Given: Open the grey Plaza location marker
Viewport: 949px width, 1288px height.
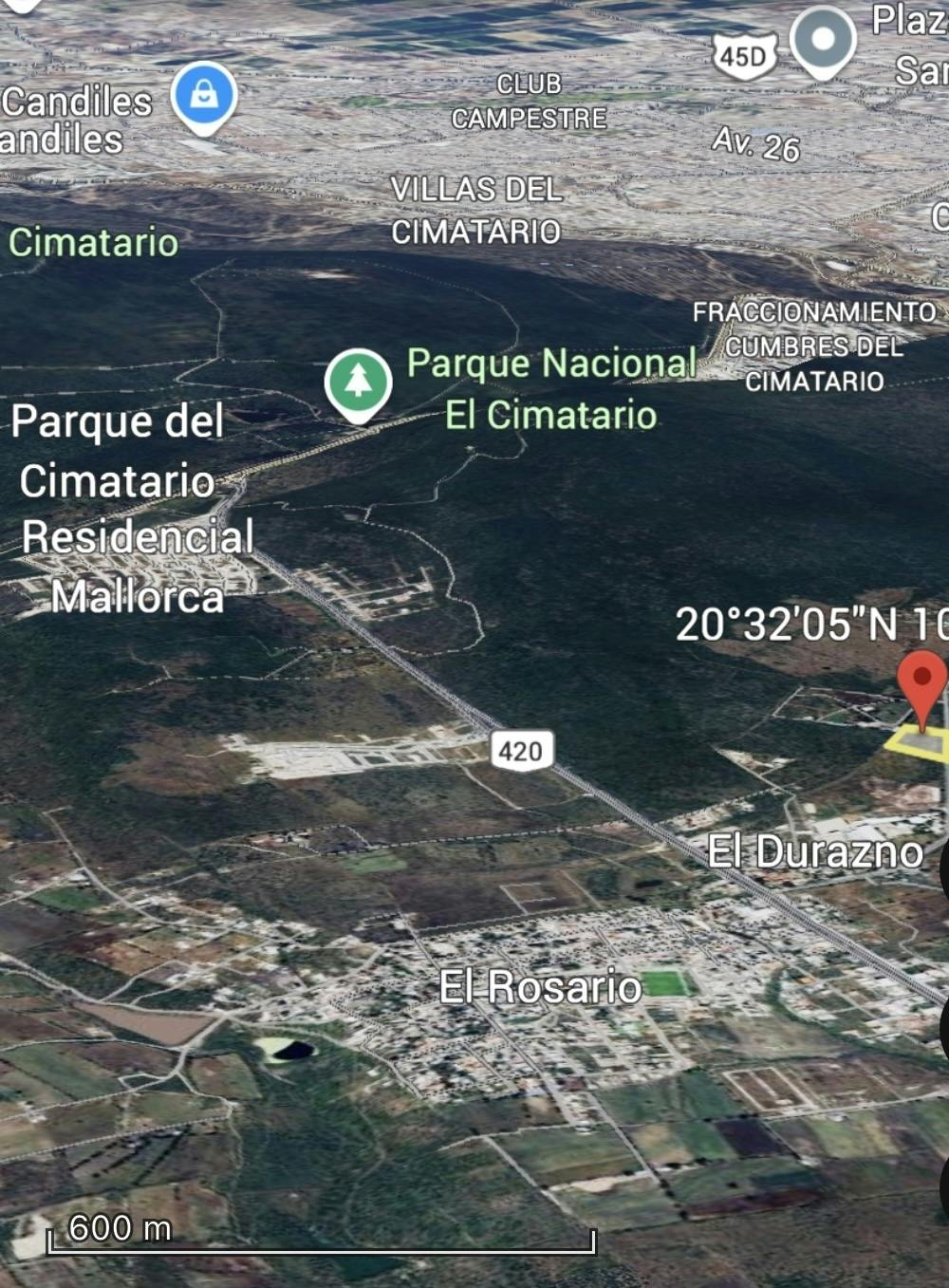Looking at the screenshot, I should pos(823,40).
